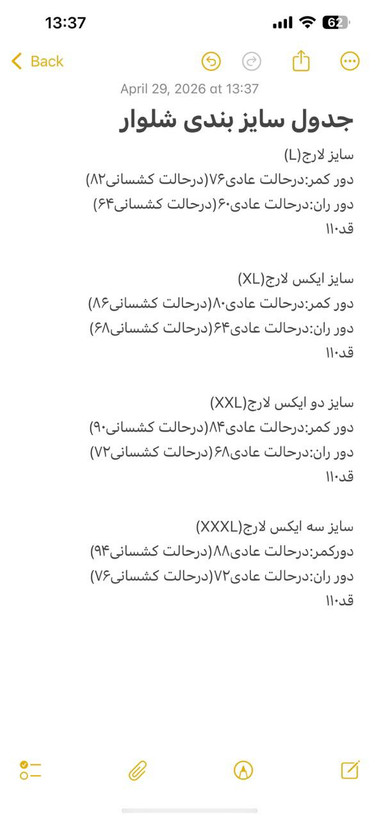This screenshot has width=379, height=820.
Task: Share this note
Action: tap(301, 61)
